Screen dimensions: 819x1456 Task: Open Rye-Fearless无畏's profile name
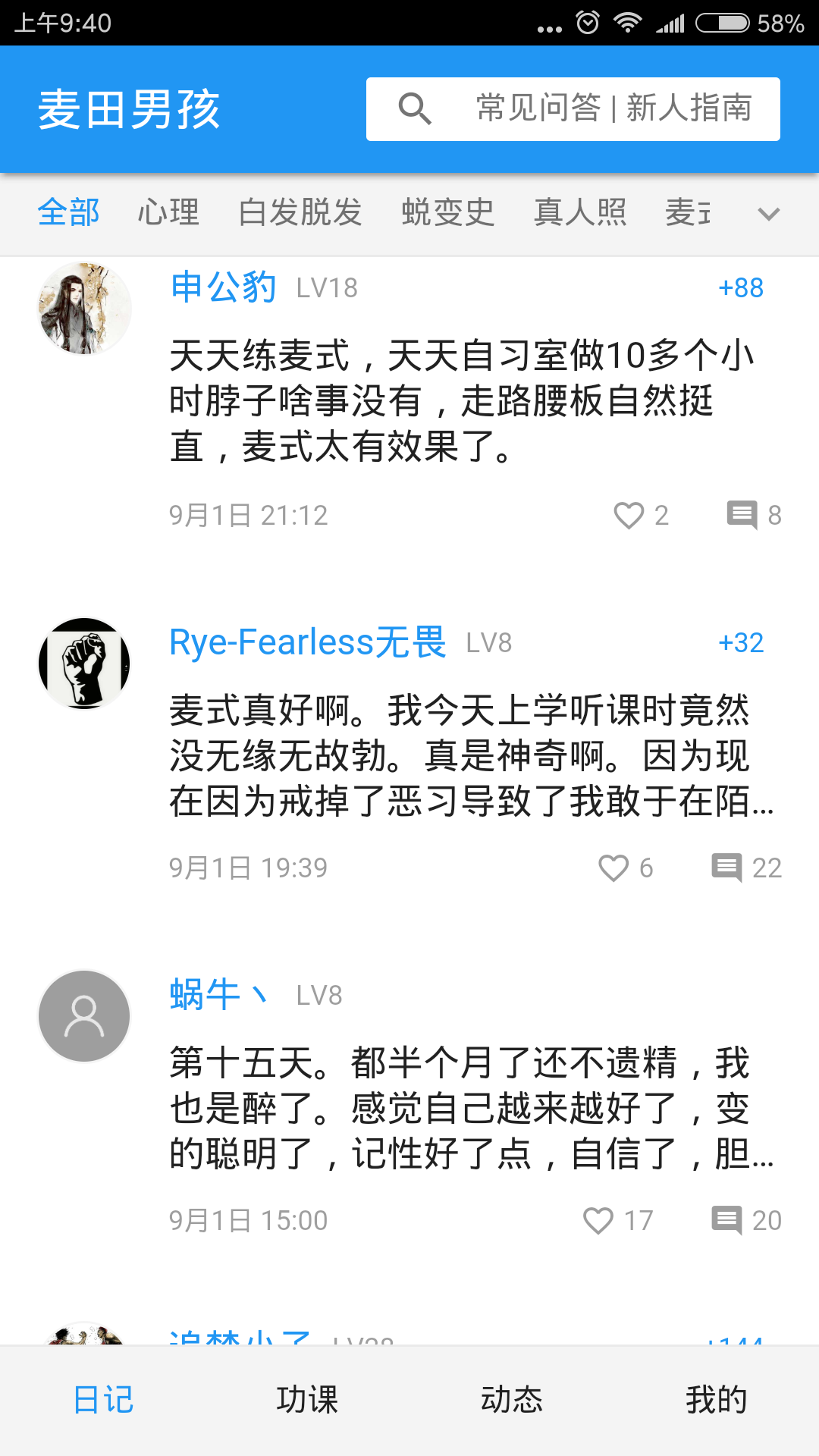[308, 642]
